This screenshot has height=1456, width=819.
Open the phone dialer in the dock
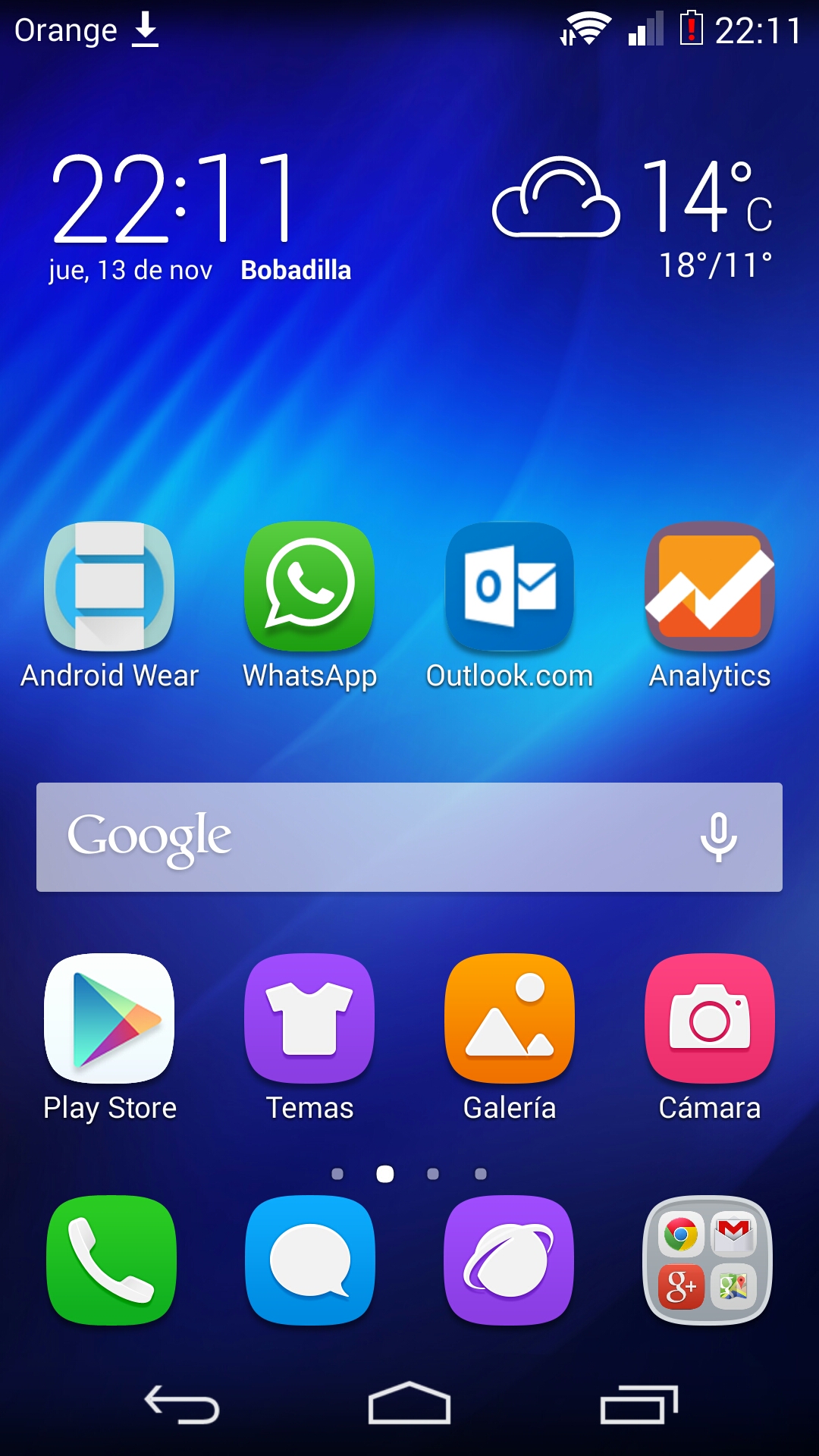[111, 1260]
